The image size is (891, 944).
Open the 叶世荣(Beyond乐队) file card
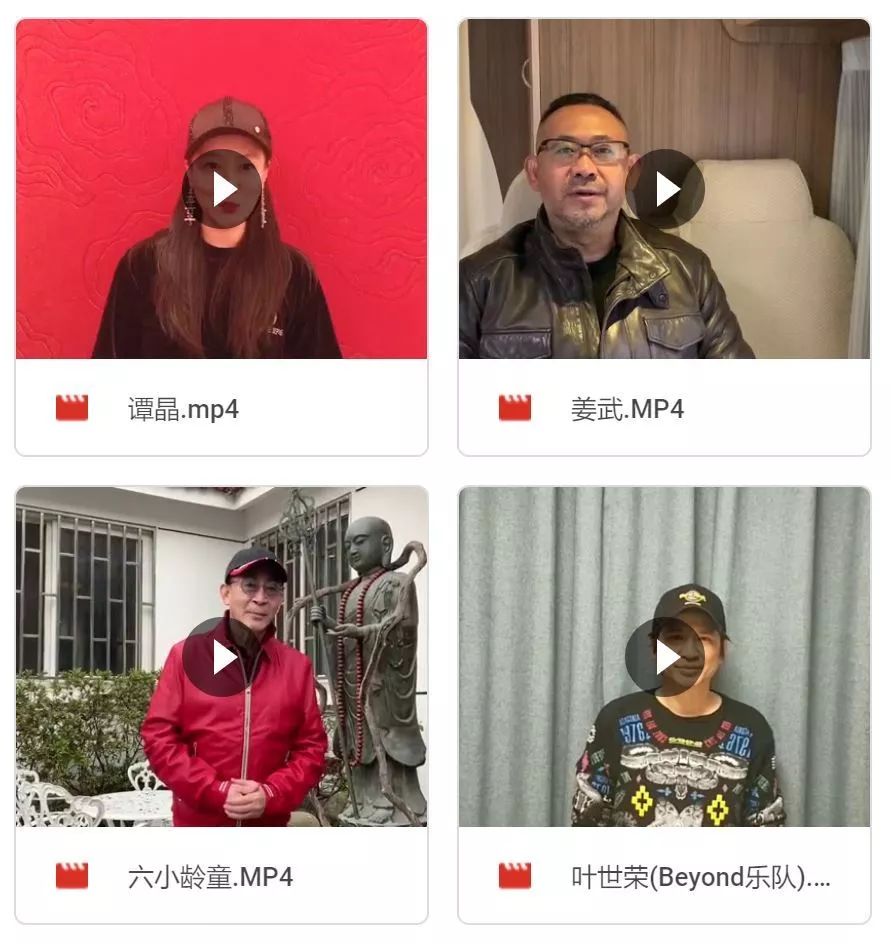[x=700, y=877]
